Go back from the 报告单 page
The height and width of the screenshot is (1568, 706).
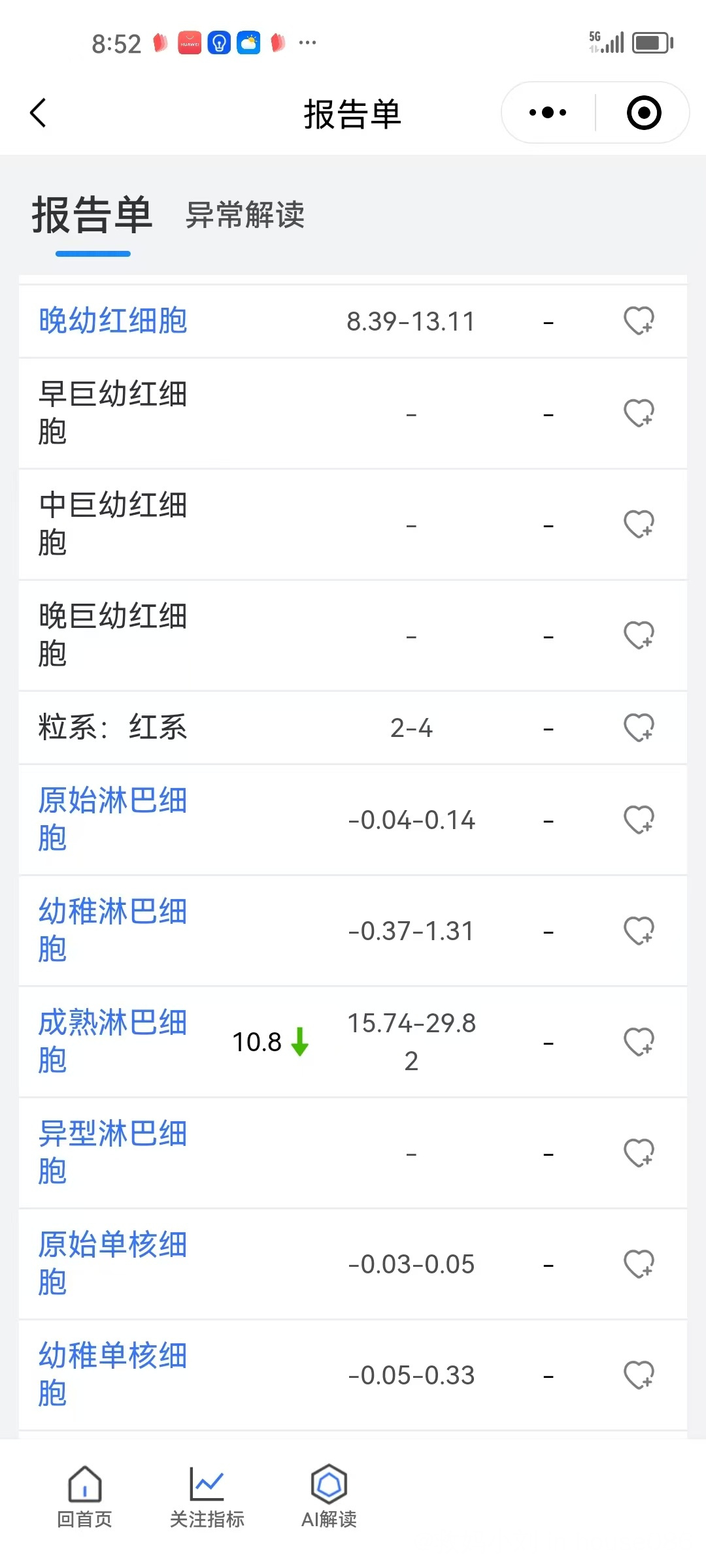(x=39, y=113)
